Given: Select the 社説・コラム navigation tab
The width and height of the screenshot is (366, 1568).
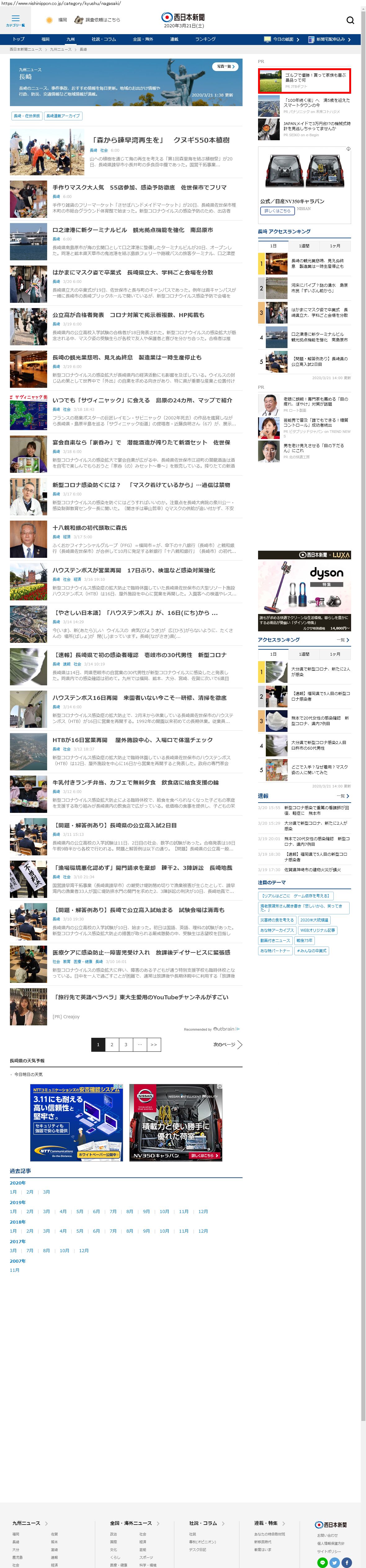Looking at the screenshot, I should [104, 39].
